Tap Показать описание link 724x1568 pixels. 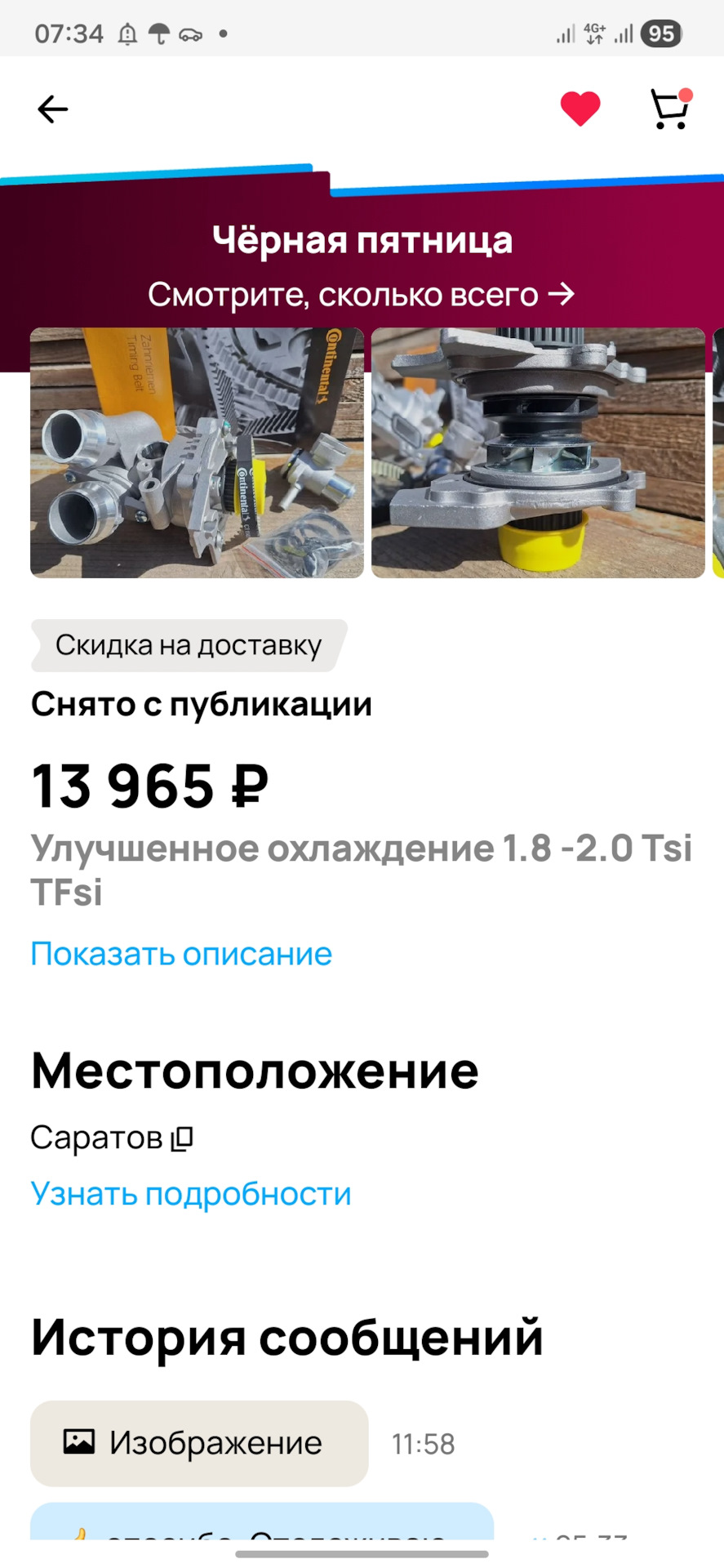tap(181, 954)
